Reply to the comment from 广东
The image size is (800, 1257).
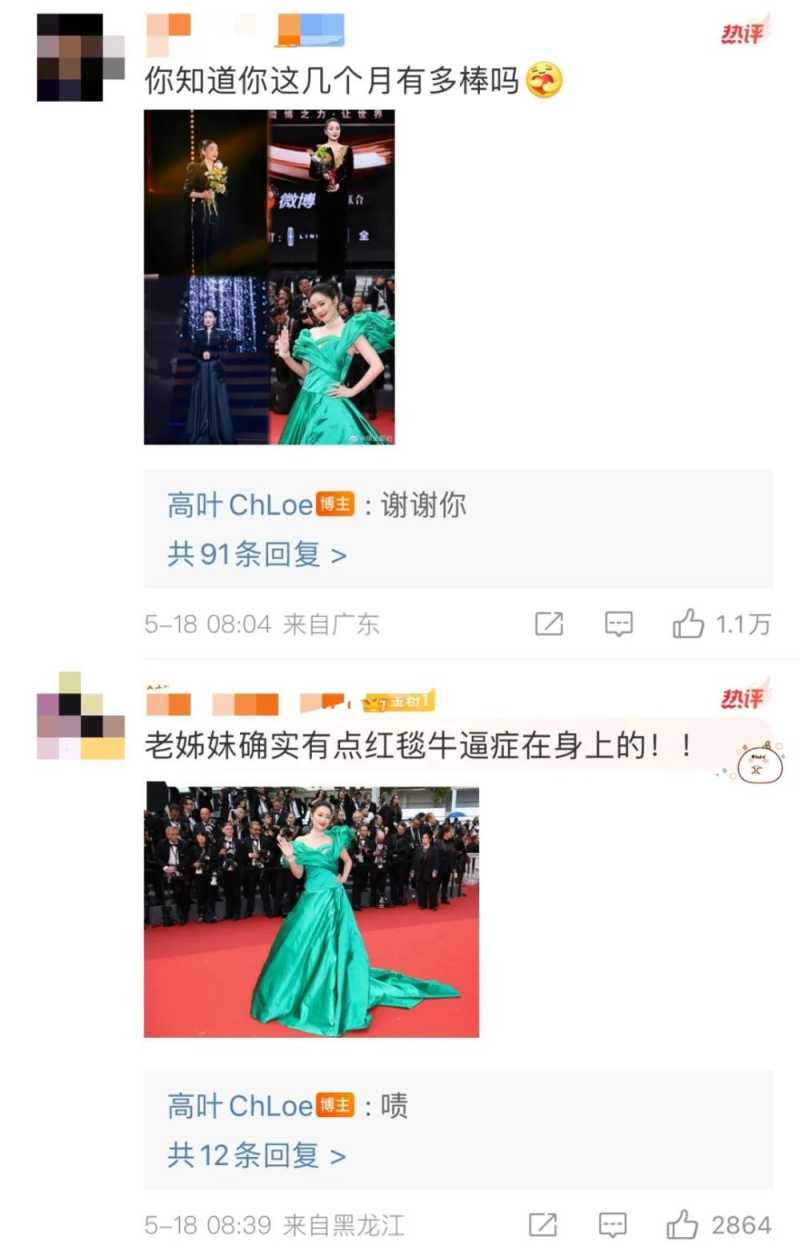tap(619, 625)
